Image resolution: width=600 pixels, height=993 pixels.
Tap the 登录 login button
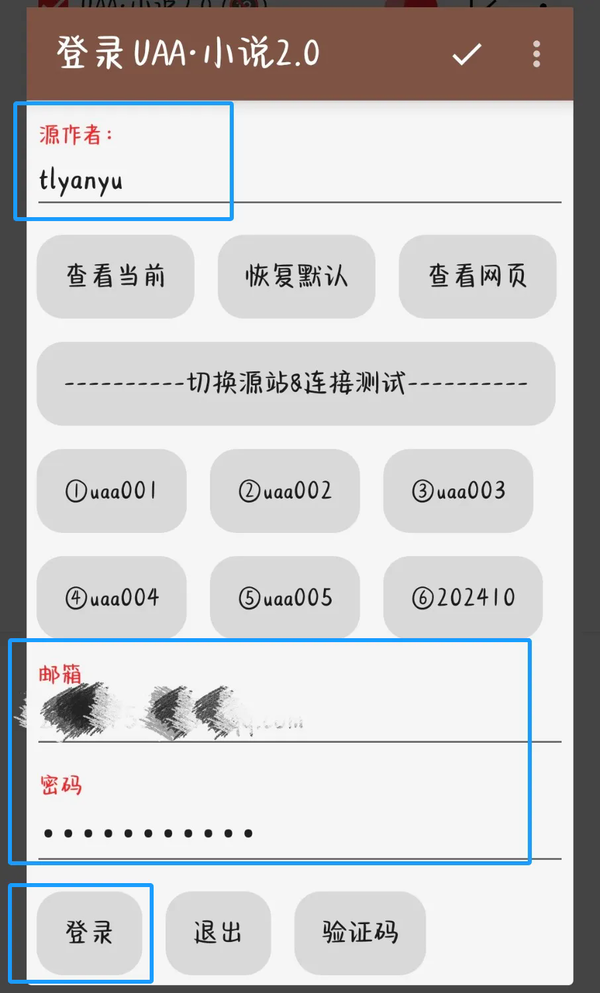tap(89, 933)
